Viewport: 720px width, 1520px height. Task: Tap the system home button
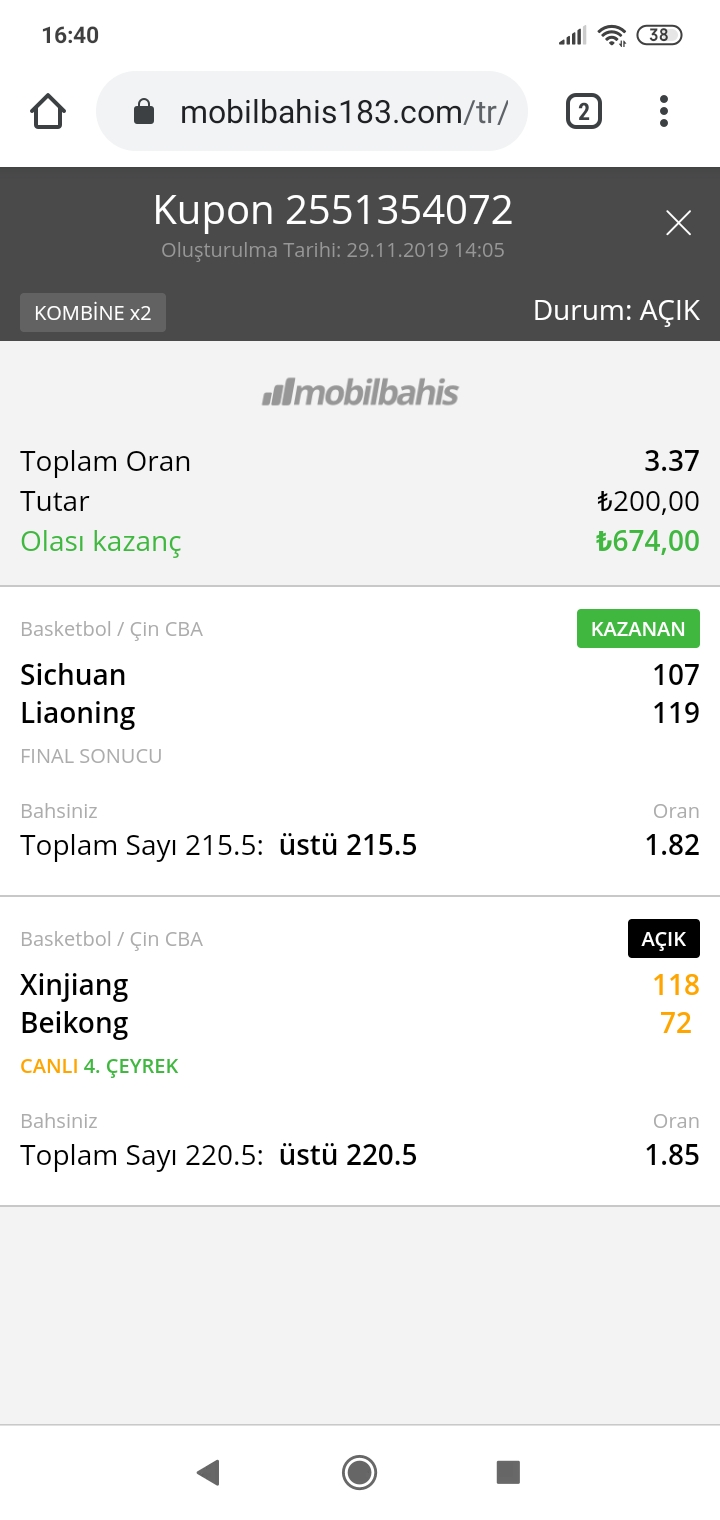pos(359,1472)
